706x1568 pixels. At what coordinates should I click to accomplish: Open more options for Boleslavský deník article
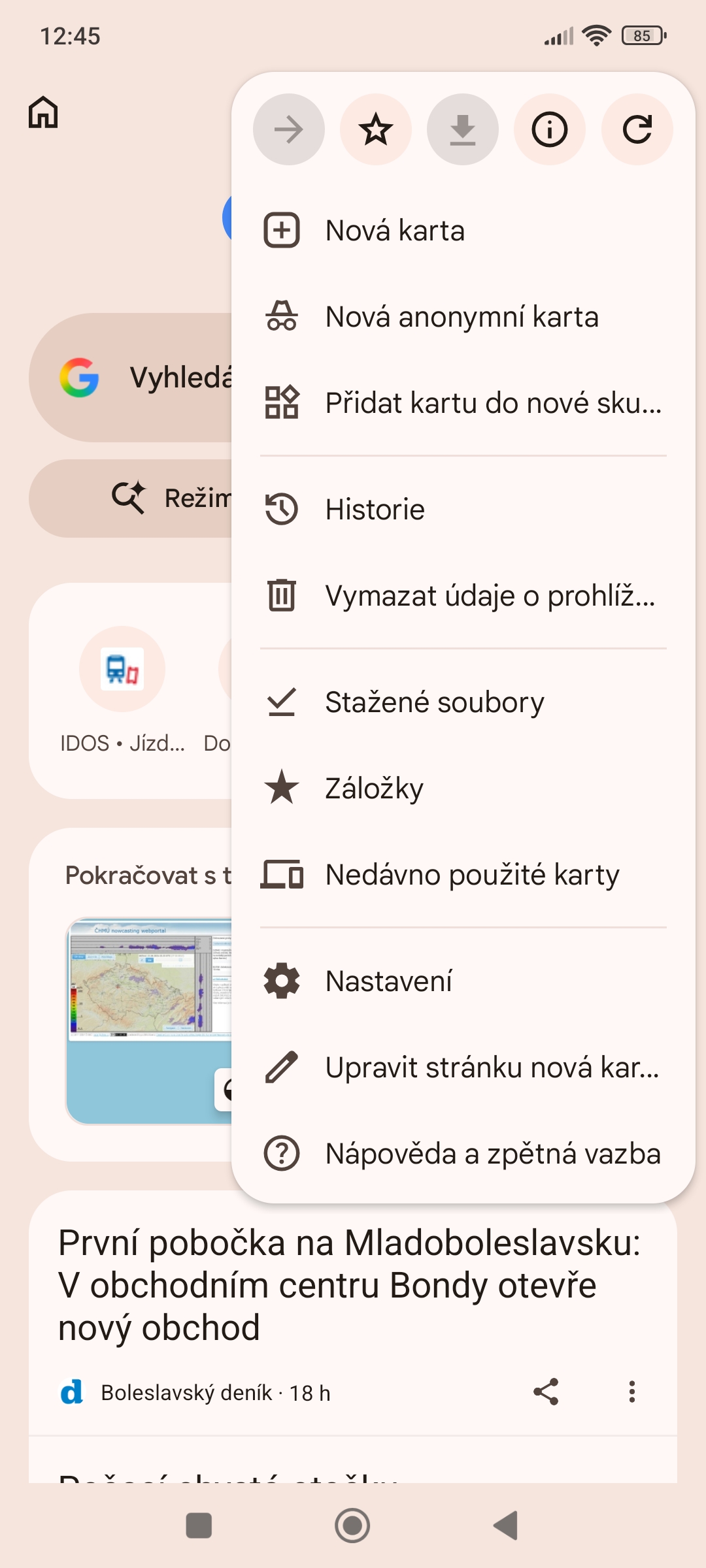(631, 1392)
